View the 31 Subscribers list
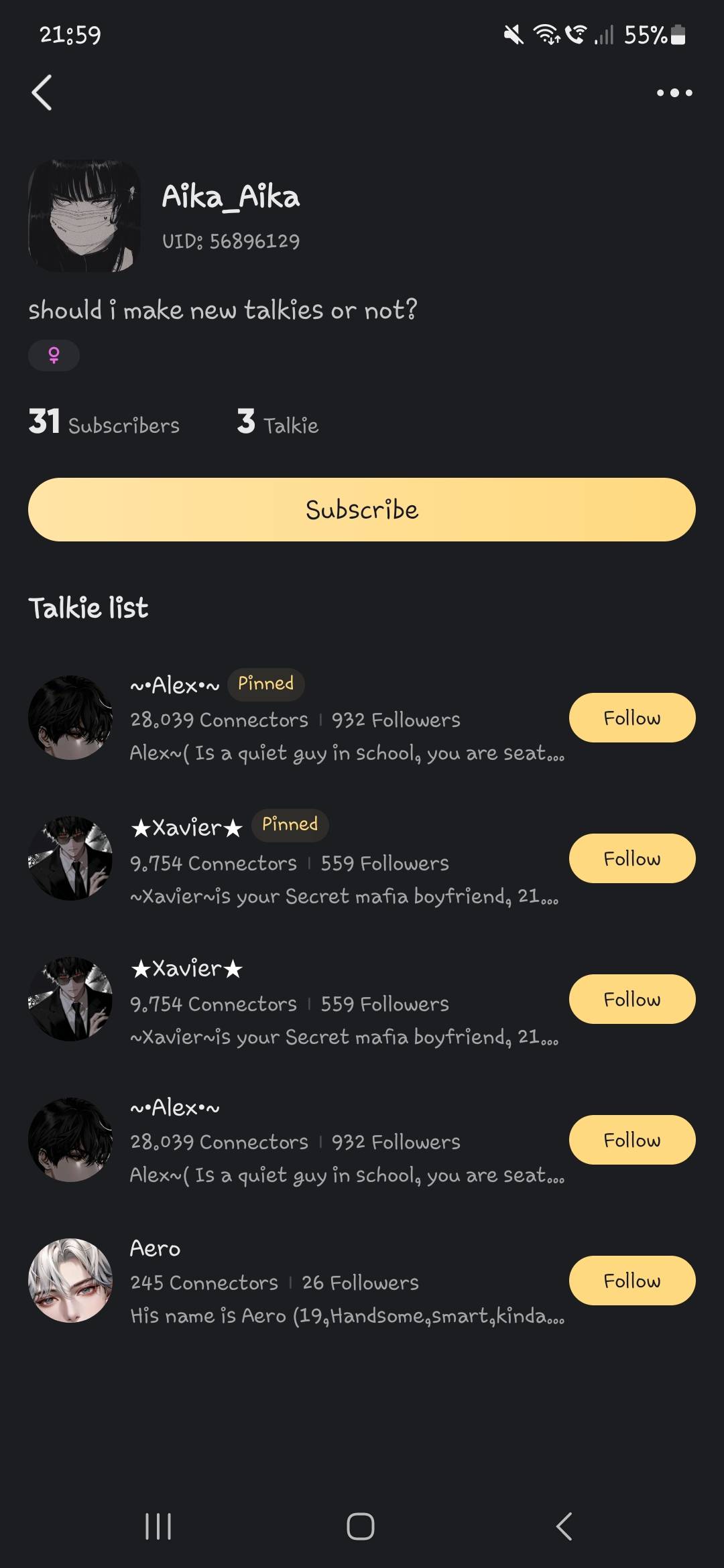This screenshot has width=724, height=1568. click(x=104, y=423)
